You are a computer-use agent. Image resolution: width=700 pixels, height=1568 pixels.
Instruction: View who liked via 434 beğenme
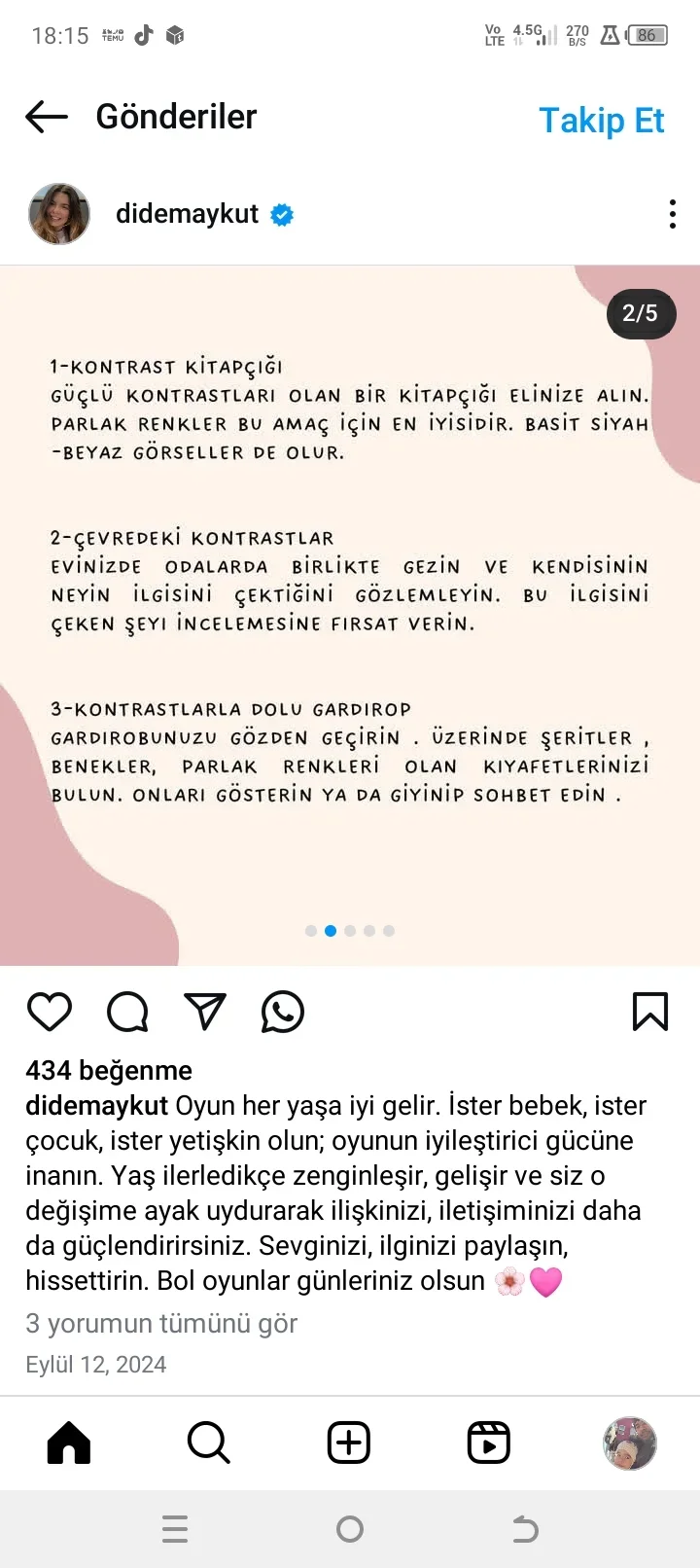[x=109, y=1070]
